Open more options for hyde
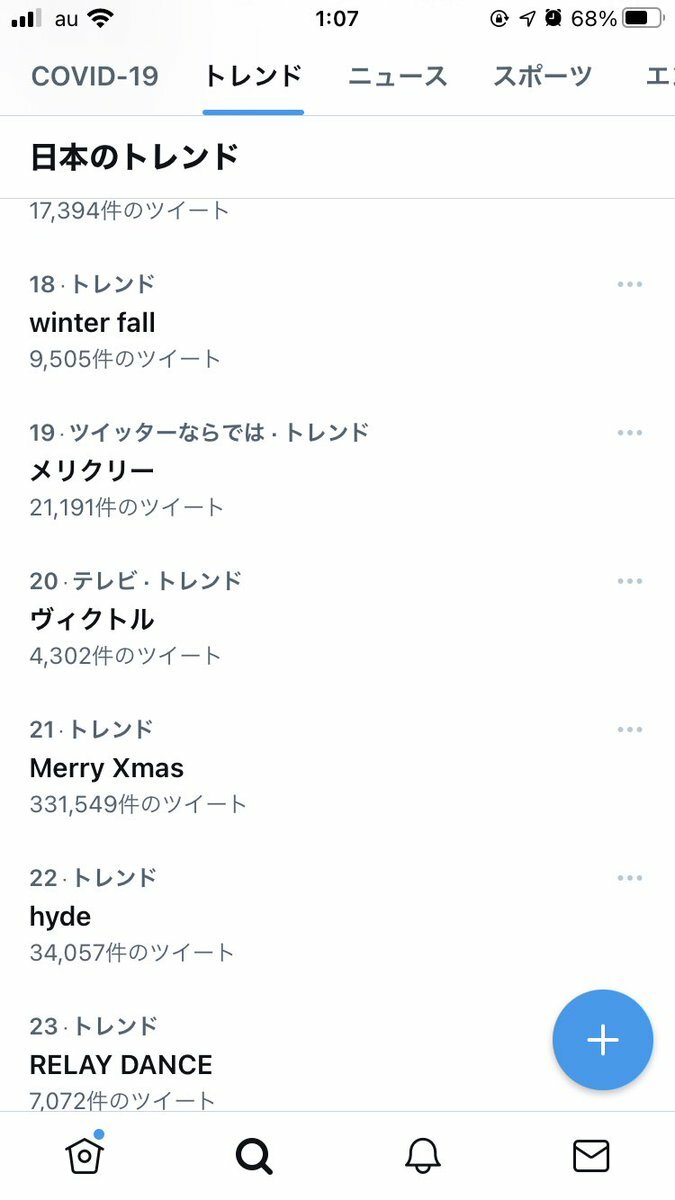The height and width of the screenshot is (1200, 675). coord(629,878)
